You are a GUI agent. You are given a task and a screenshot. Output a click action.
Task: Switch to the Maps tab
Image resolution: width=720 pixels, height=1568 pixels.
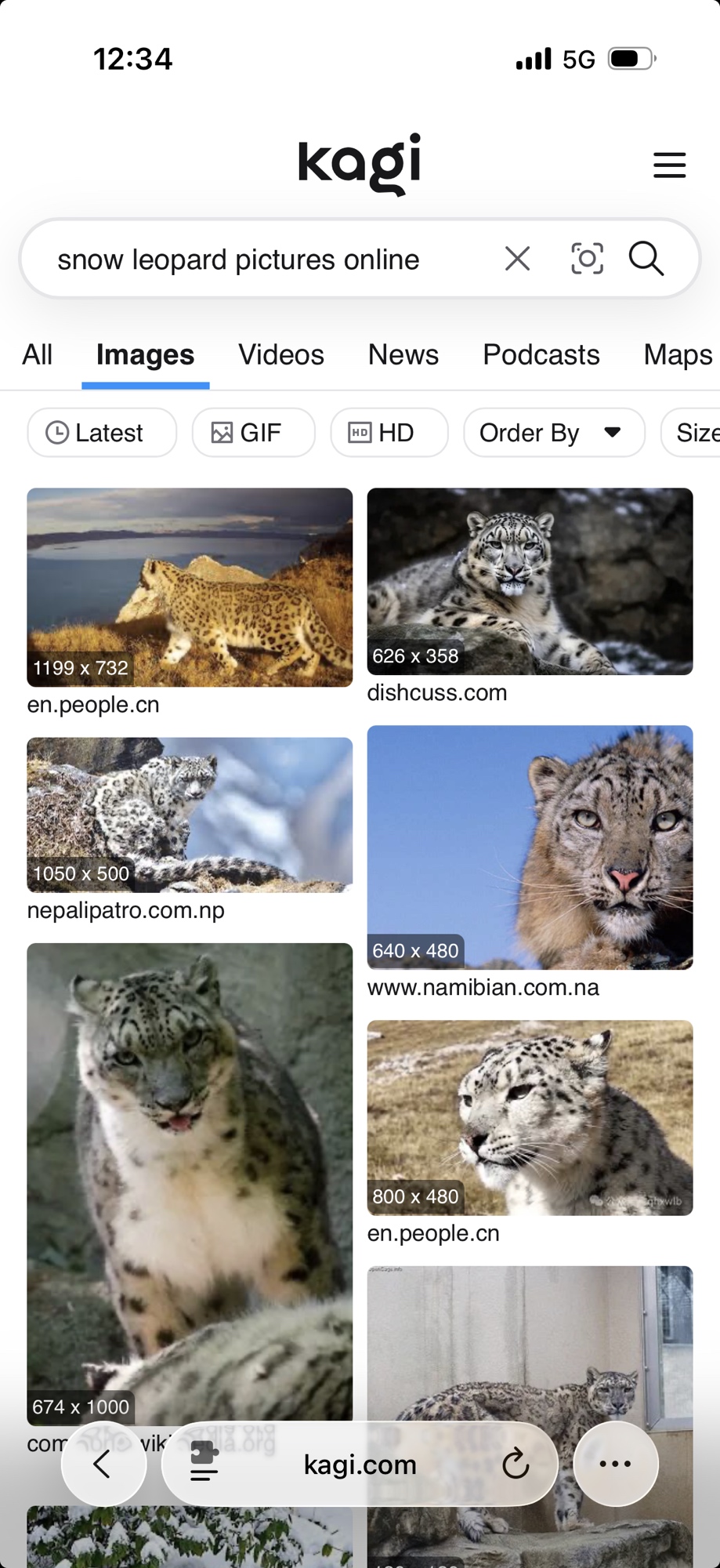pyautogui.click(x=677, y=355)
